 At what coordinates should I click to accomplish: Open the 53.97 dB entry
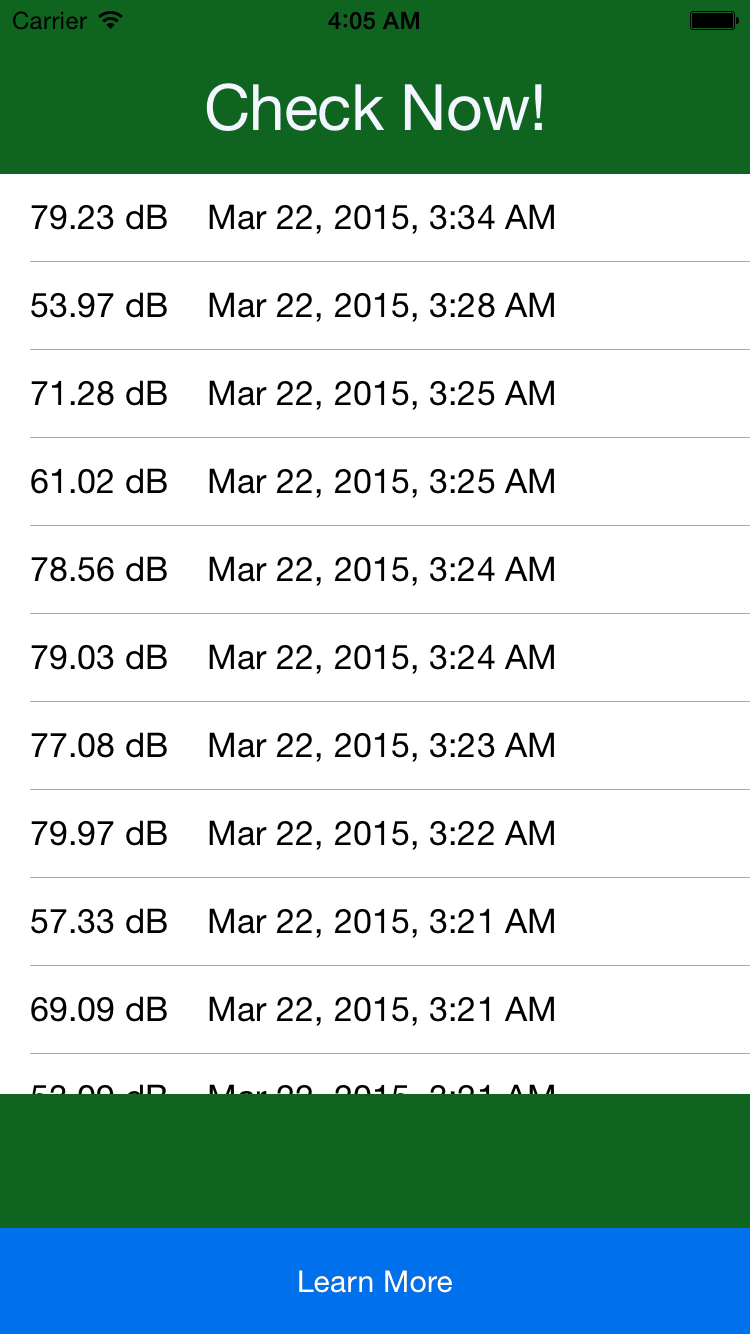point(375,306)
